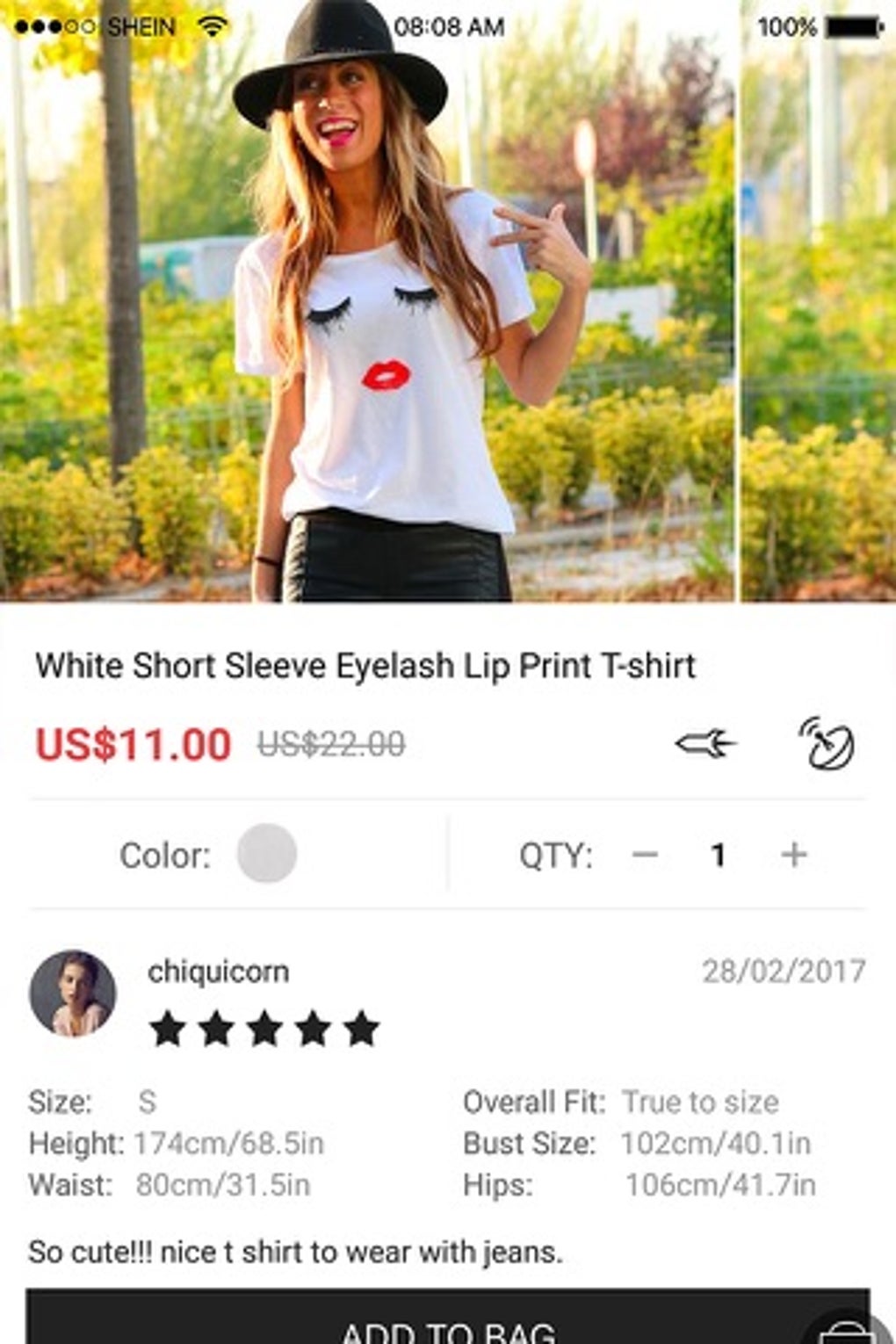Decrease quantity with the minus button
The image size is (896, 1344).
click(x=645, y=855)
